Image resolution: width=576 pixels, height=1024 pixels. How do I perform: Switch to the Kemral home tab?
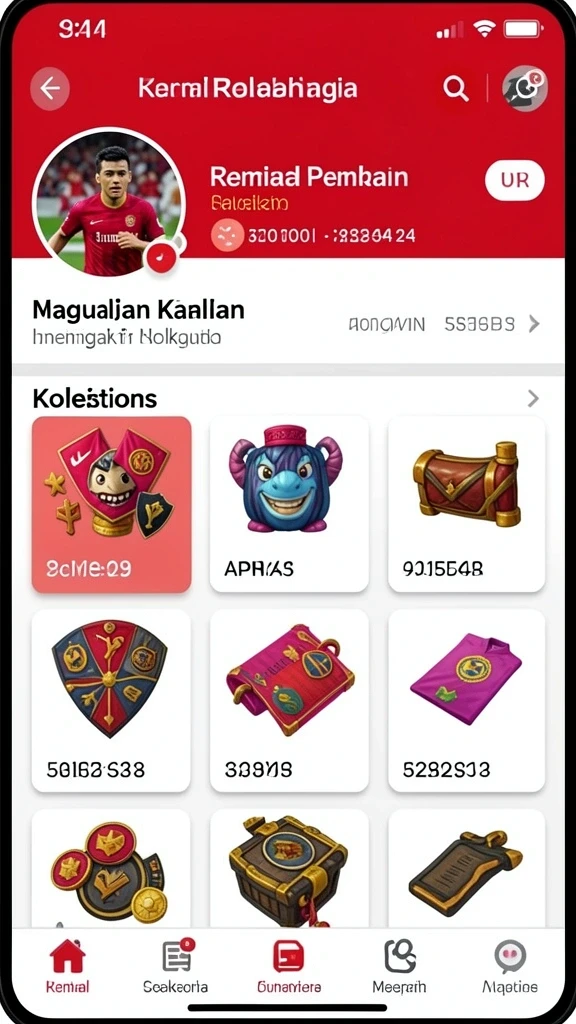[x=68, y=966]
